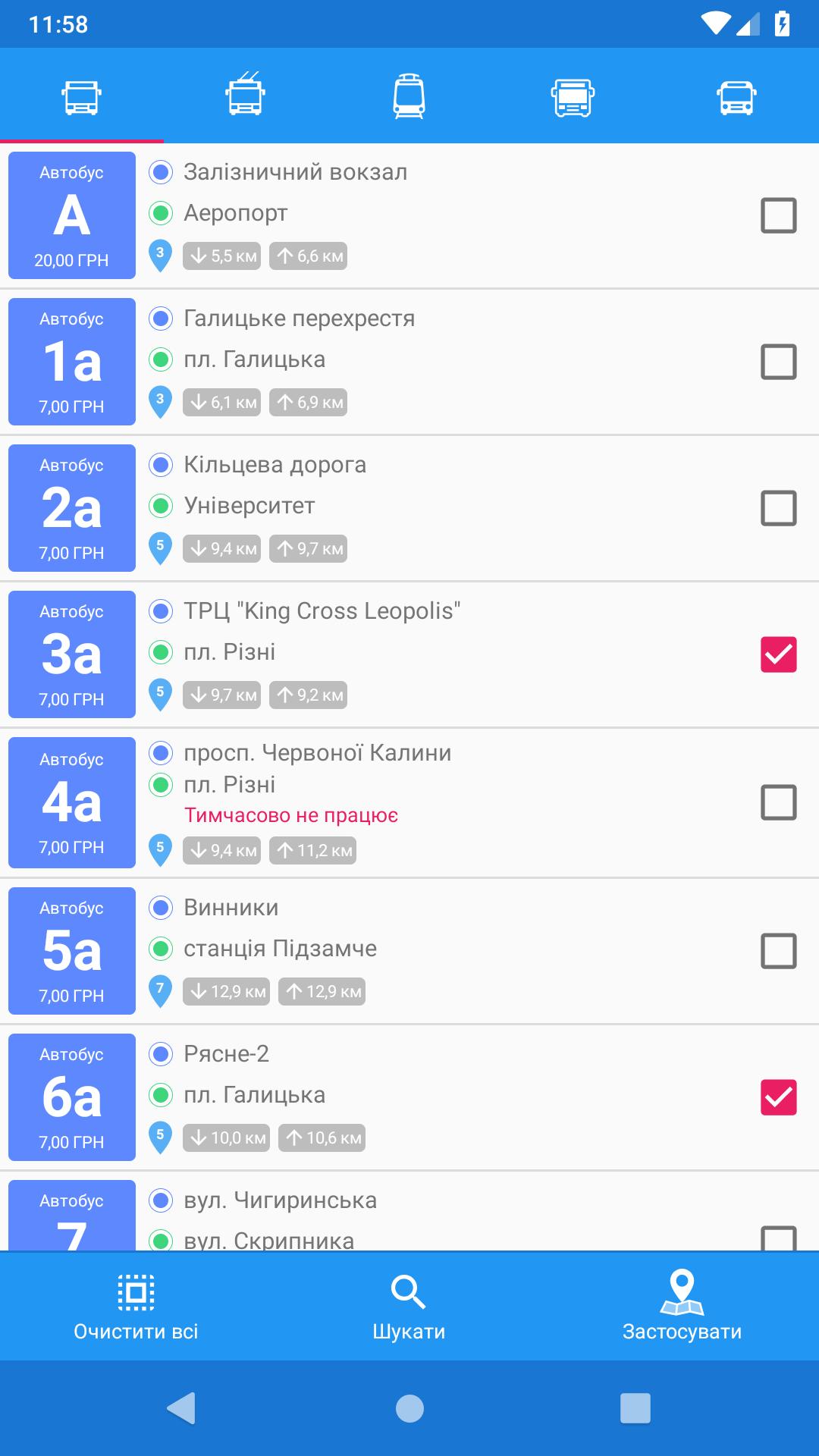Switch to the tram tab
This screenshot has height=1456, width=819.
(409, 96)
